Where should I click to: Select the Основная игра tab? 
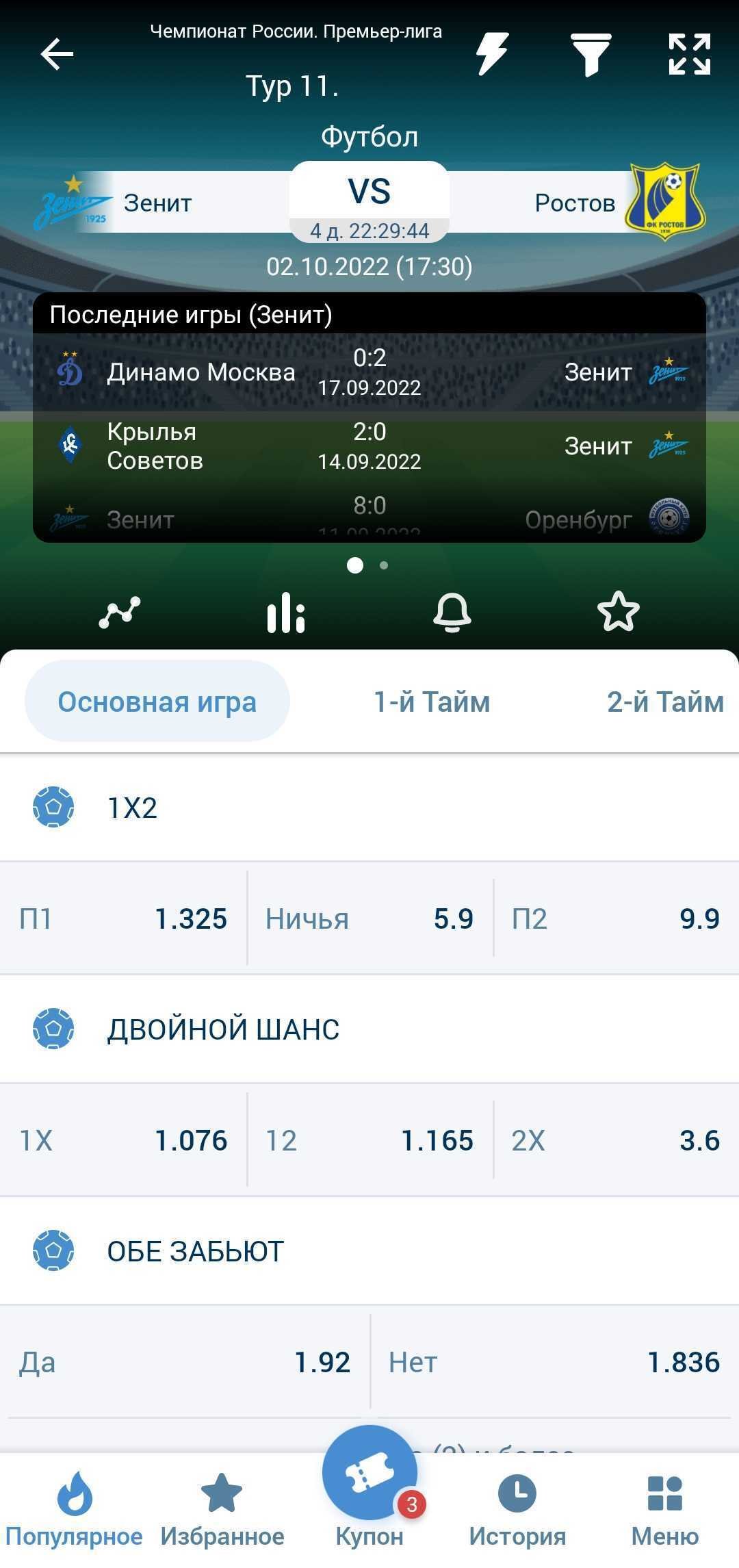pos(157,702)
